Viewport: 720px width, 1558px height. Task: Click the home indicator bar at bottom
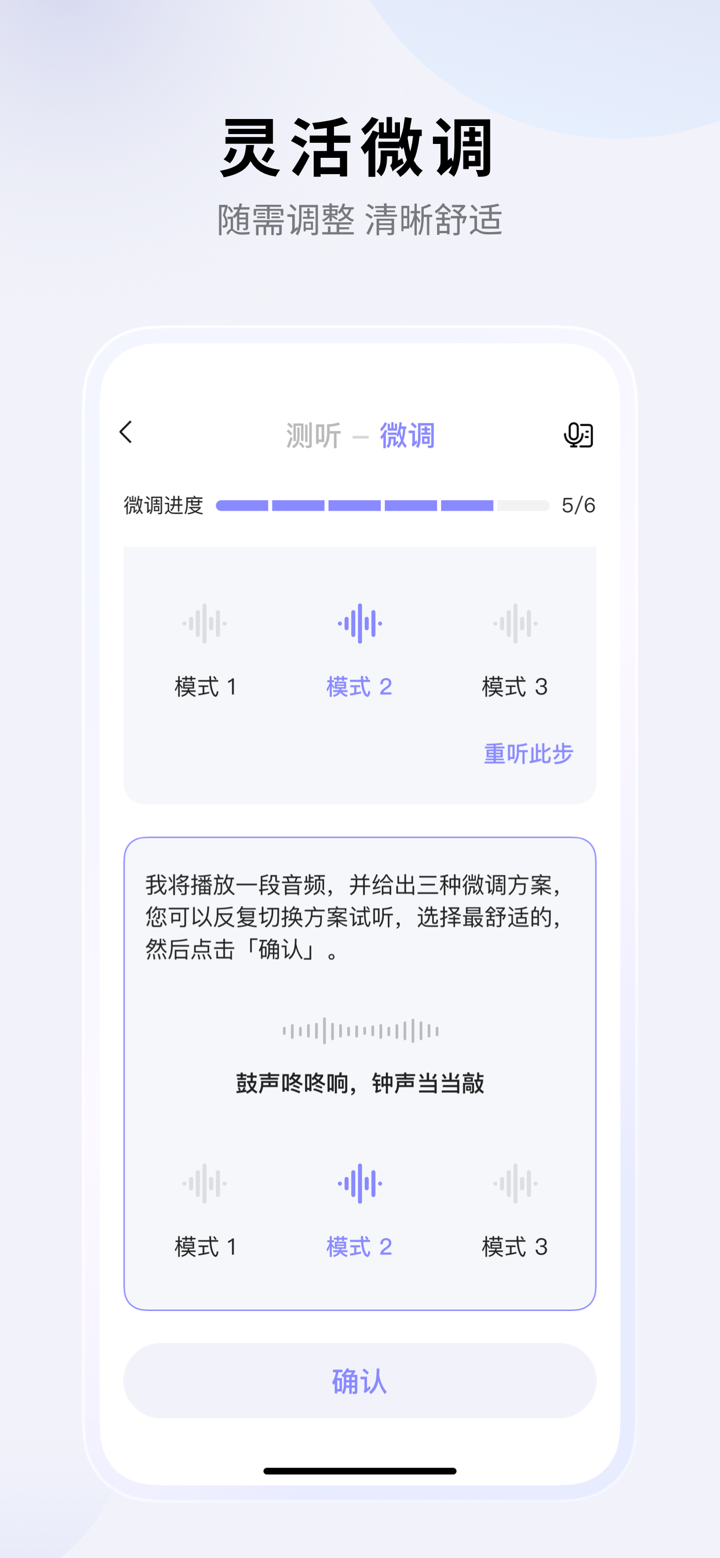point(359,1471)
